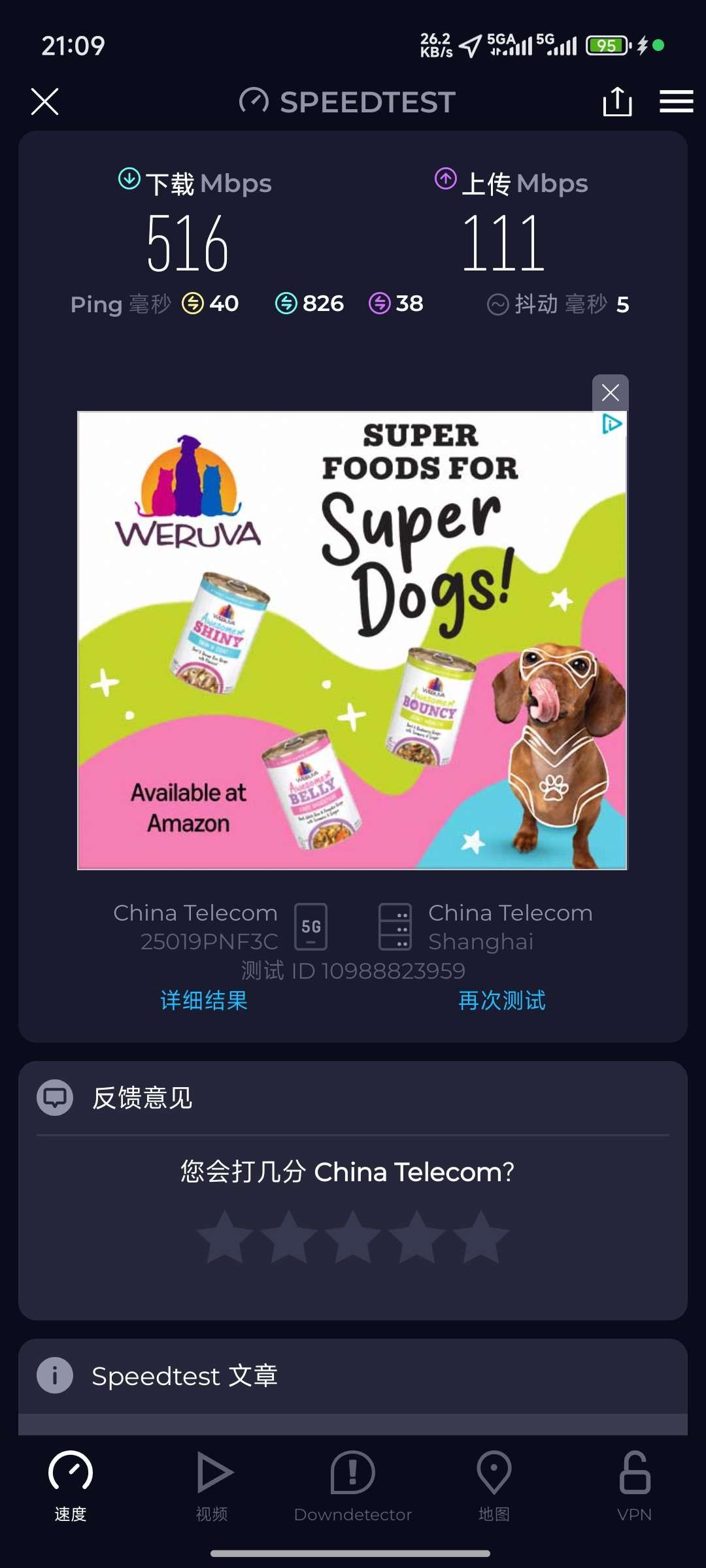706x1568 pixels.
Task: Close the speed test results
Action: coord(44,101)
